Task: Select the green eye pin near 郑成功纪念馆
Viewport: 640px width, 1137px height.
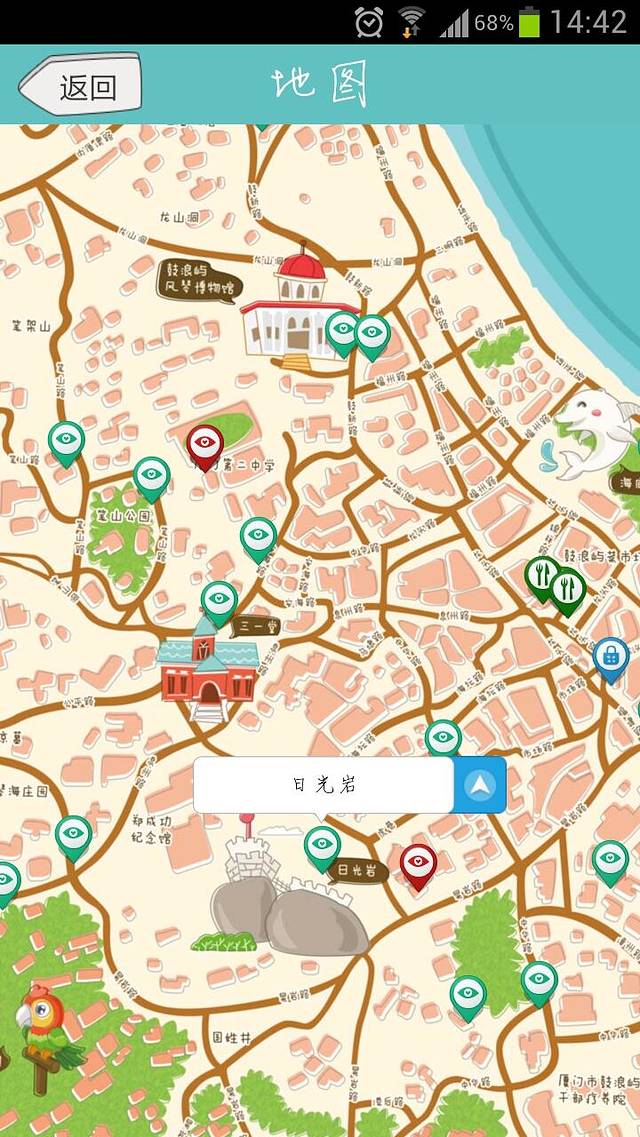Action: pyautogui.click(x=73, y=836)
